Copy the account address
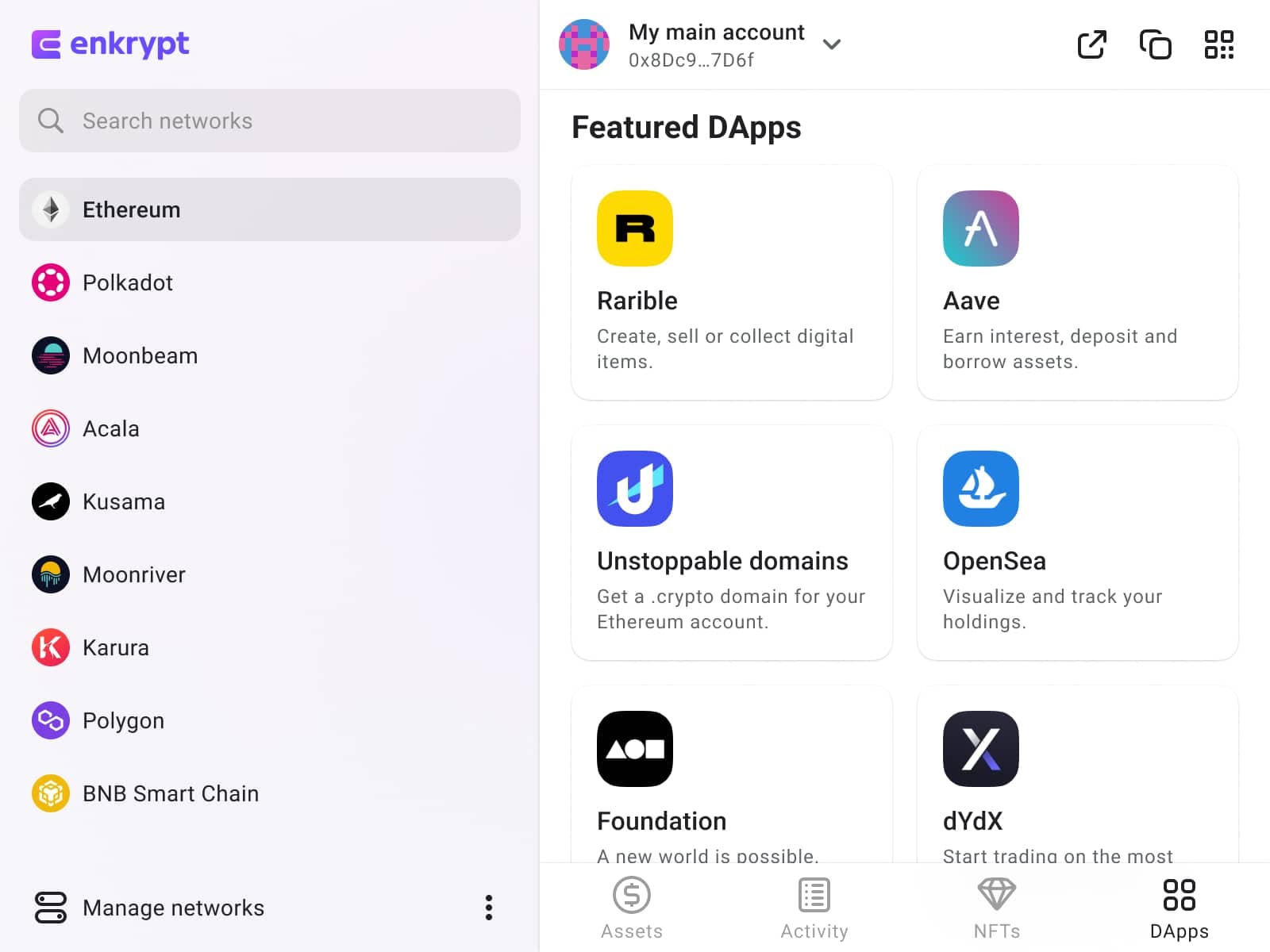The height and width of the screenshot is (952, 1270). pos(1155,44)
